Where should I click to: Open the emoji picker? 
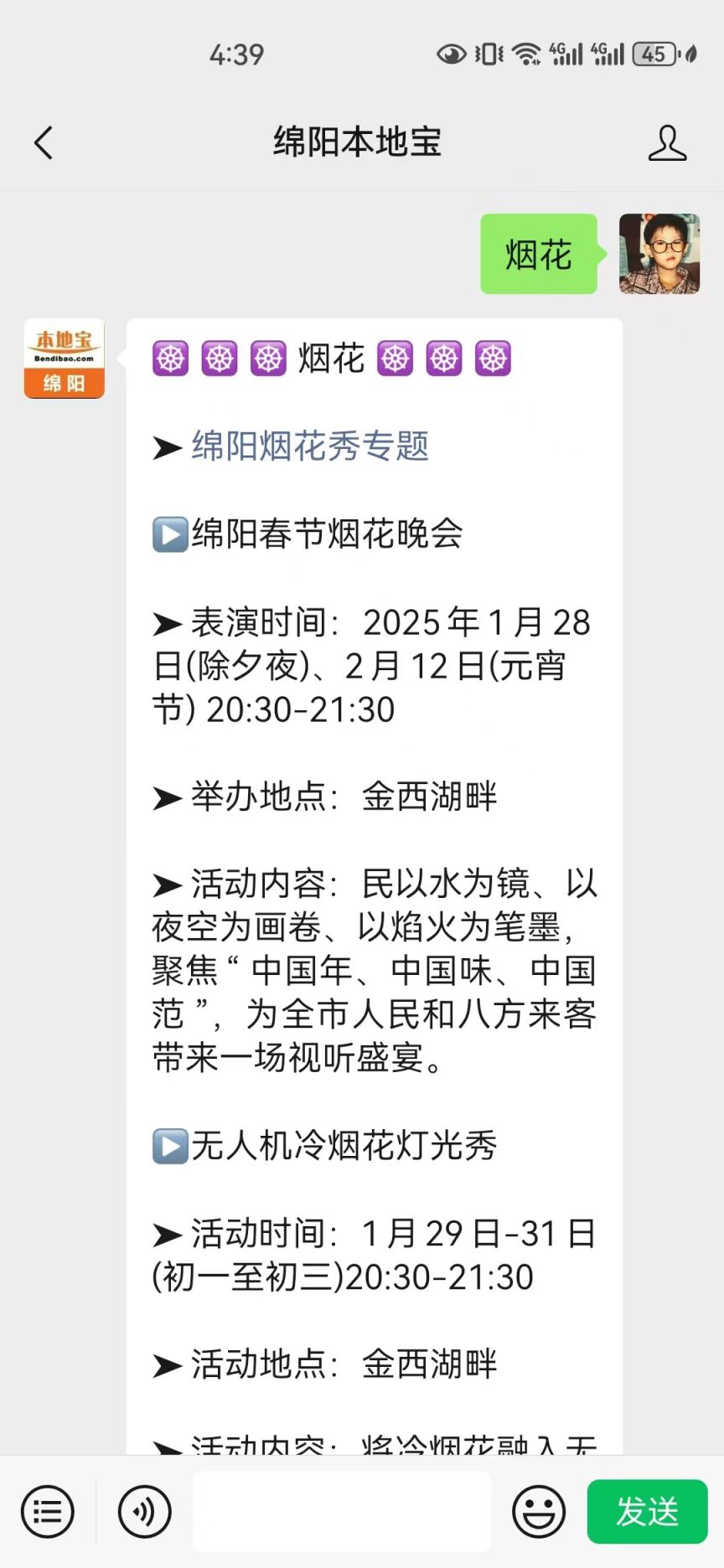click(x=538, y=1512)
